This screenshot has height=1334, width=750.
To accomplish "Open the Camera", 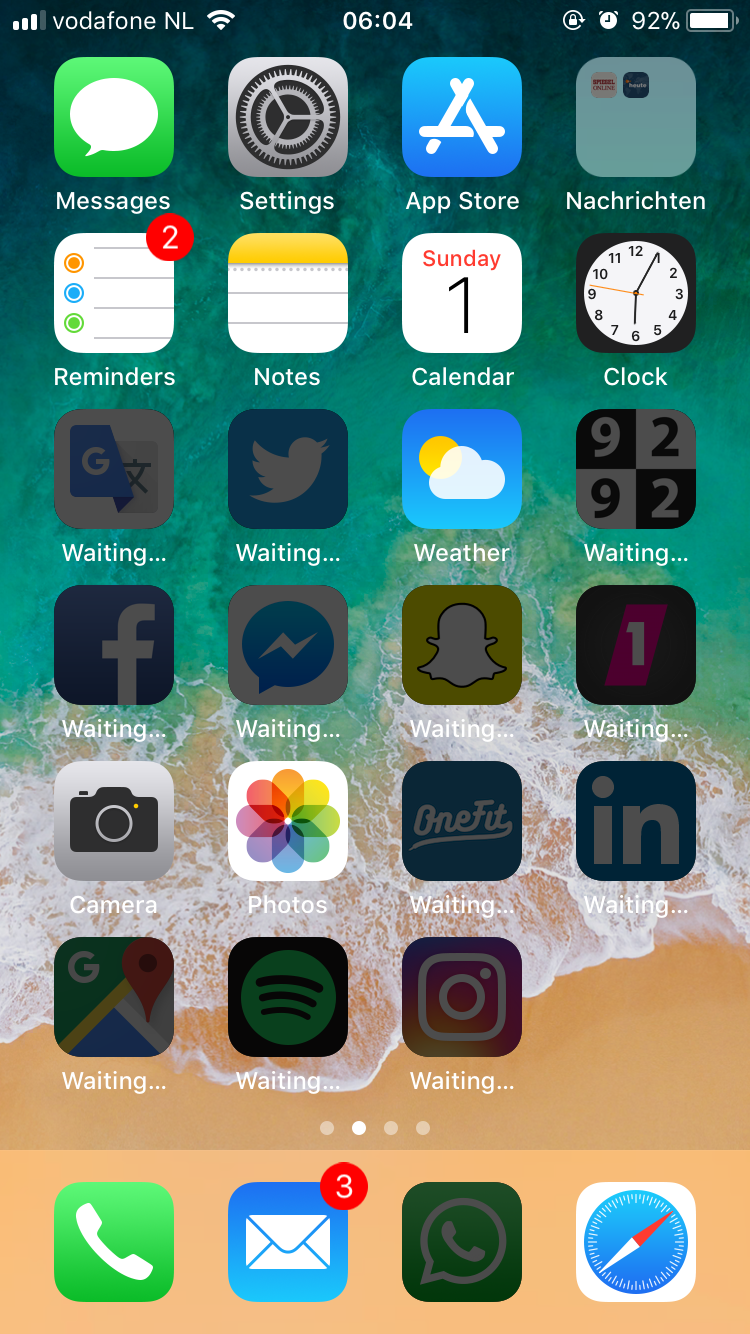I will point(114,821).
